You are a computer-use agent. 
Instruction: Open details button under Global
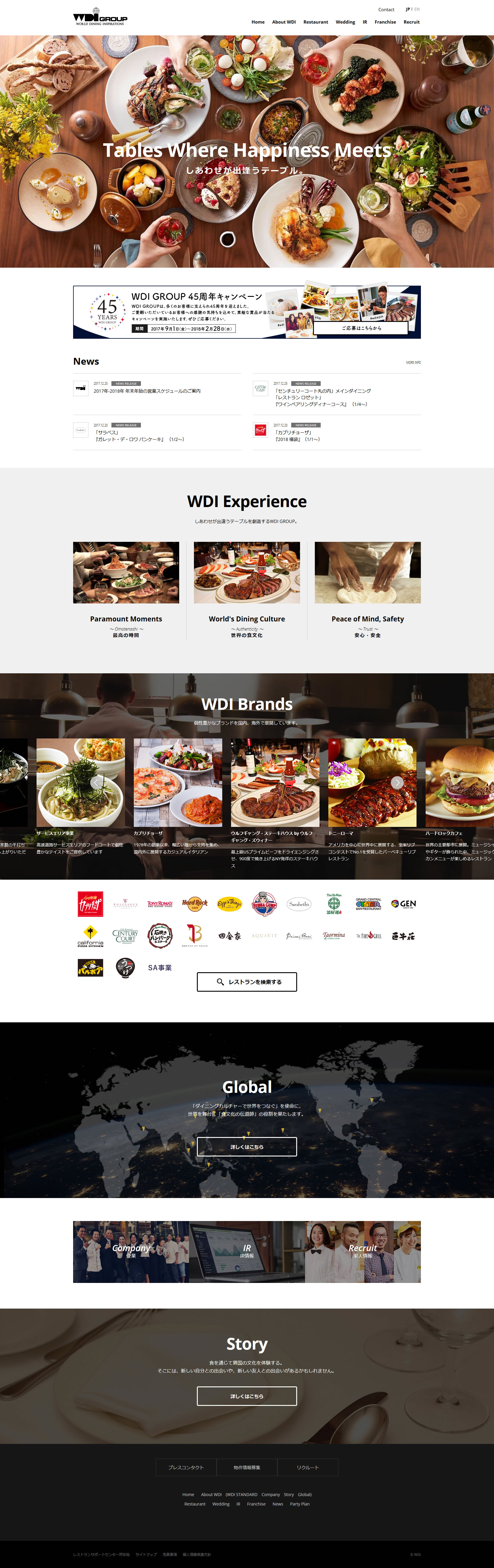tap(246, 1147)
